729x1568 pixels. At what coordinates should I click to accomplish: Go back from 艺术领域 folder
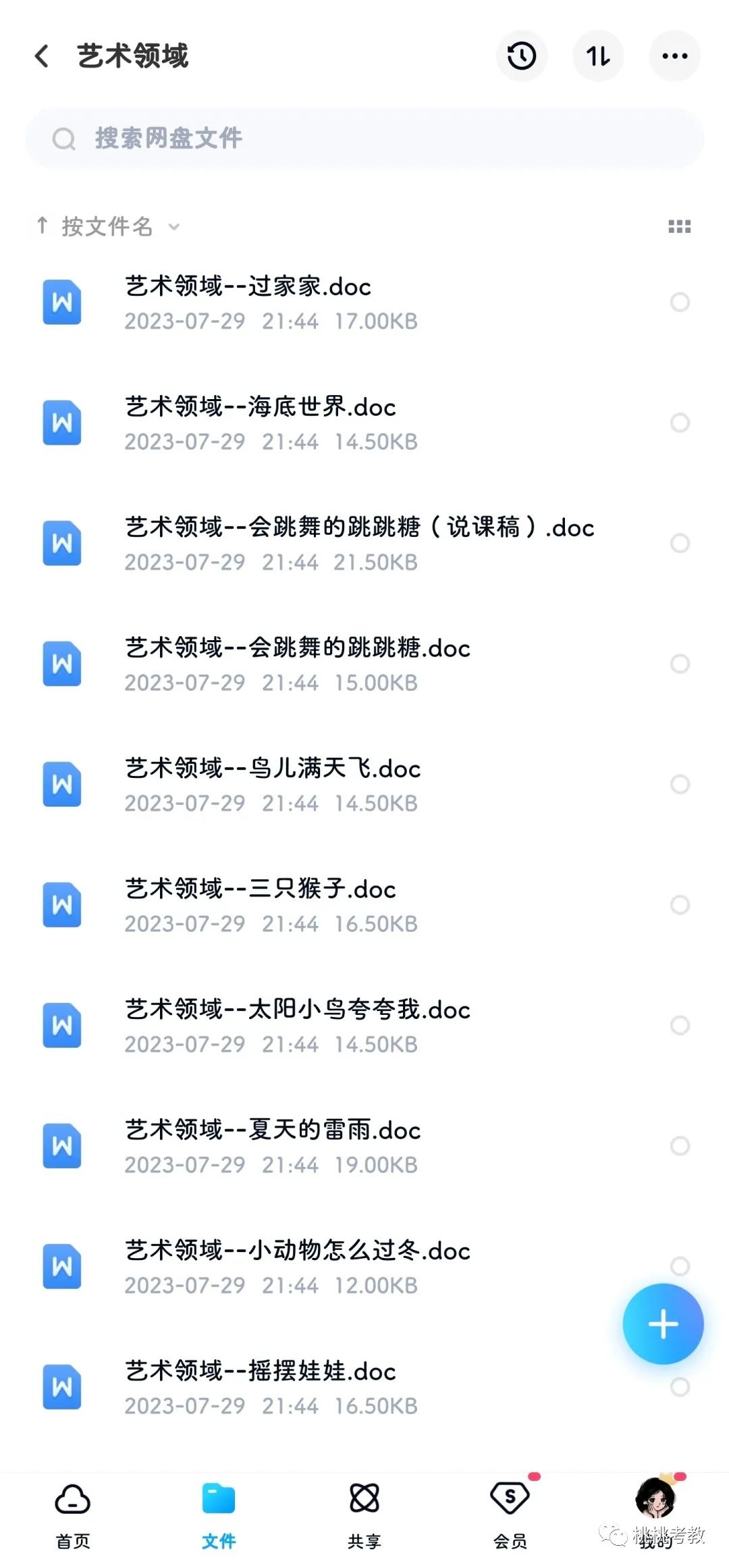(42, 56)
